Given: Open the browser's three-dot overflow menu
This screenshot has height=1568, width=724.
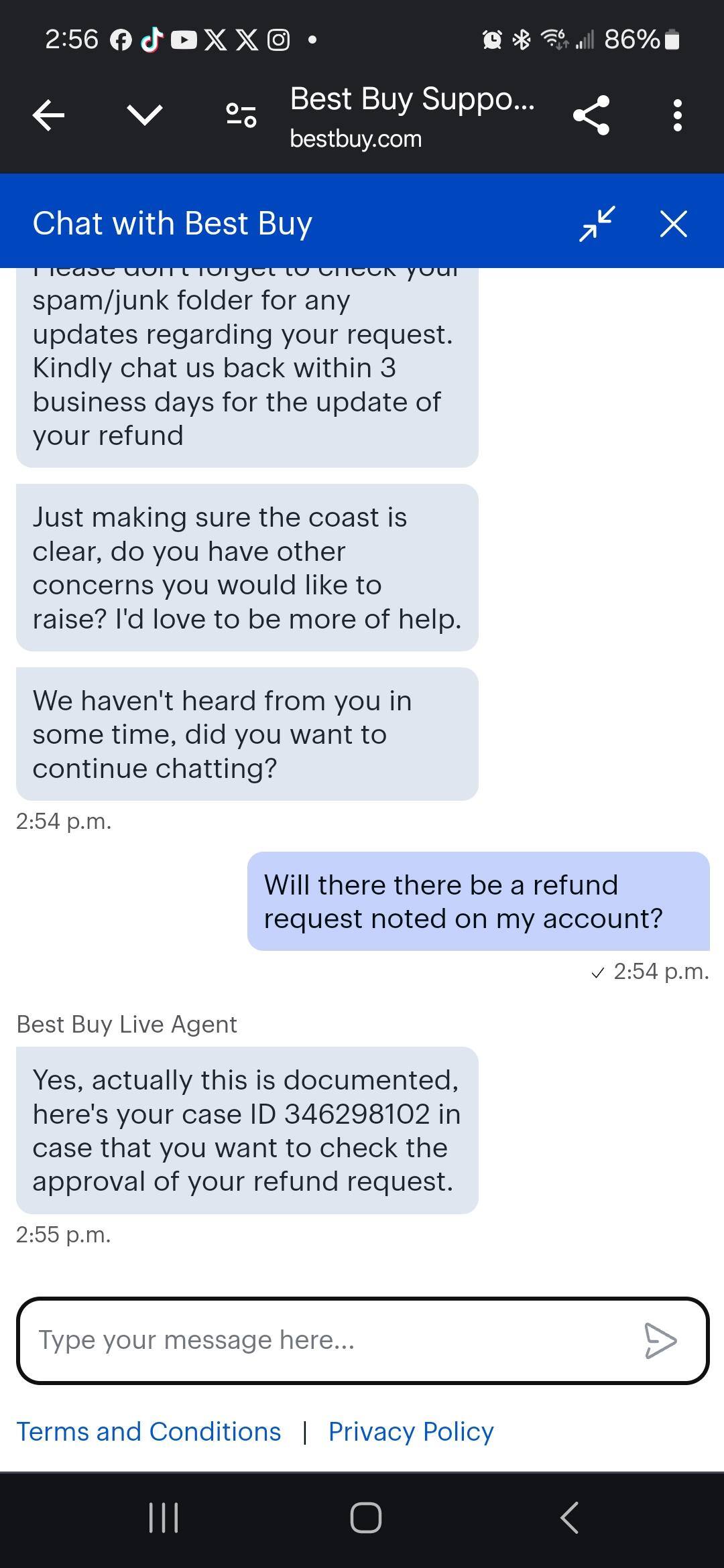Looking at the screenshot, I should 678,114.
